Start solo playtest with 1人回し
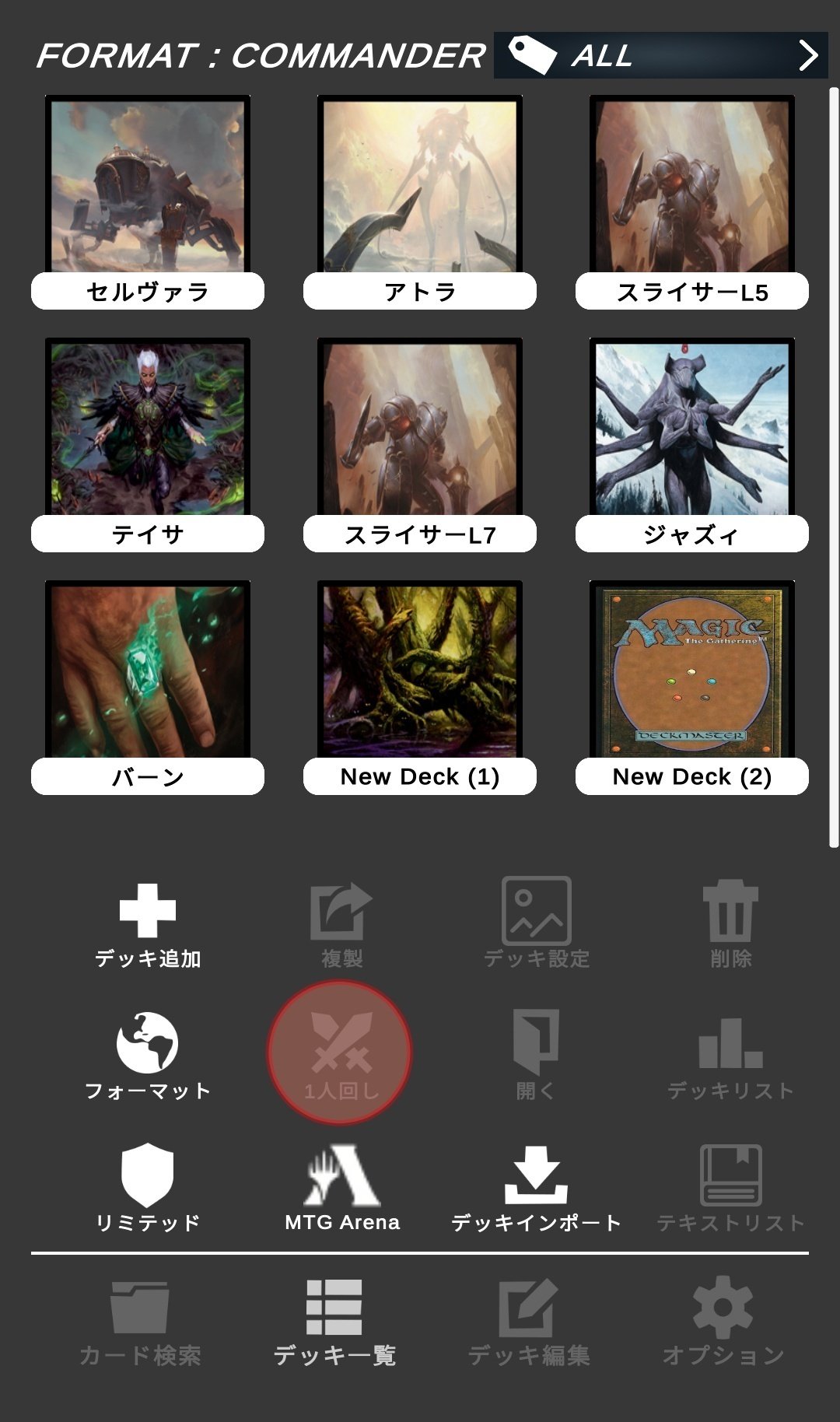The width and height of the screenshot is (840, 1422). click(341, 1053)
